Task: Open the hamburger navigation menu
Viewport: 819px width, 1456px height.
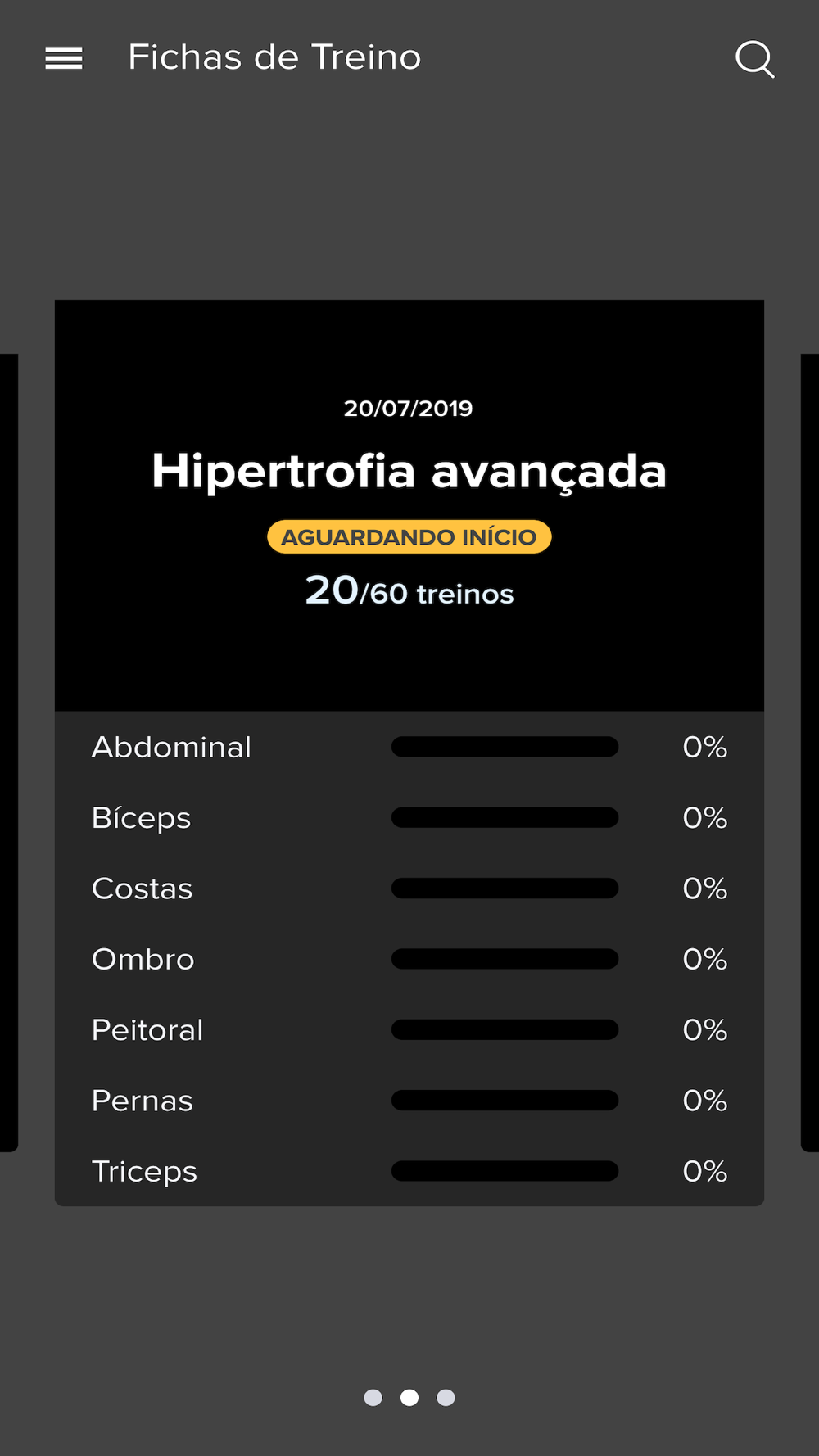Action: [x=64, y=58]
